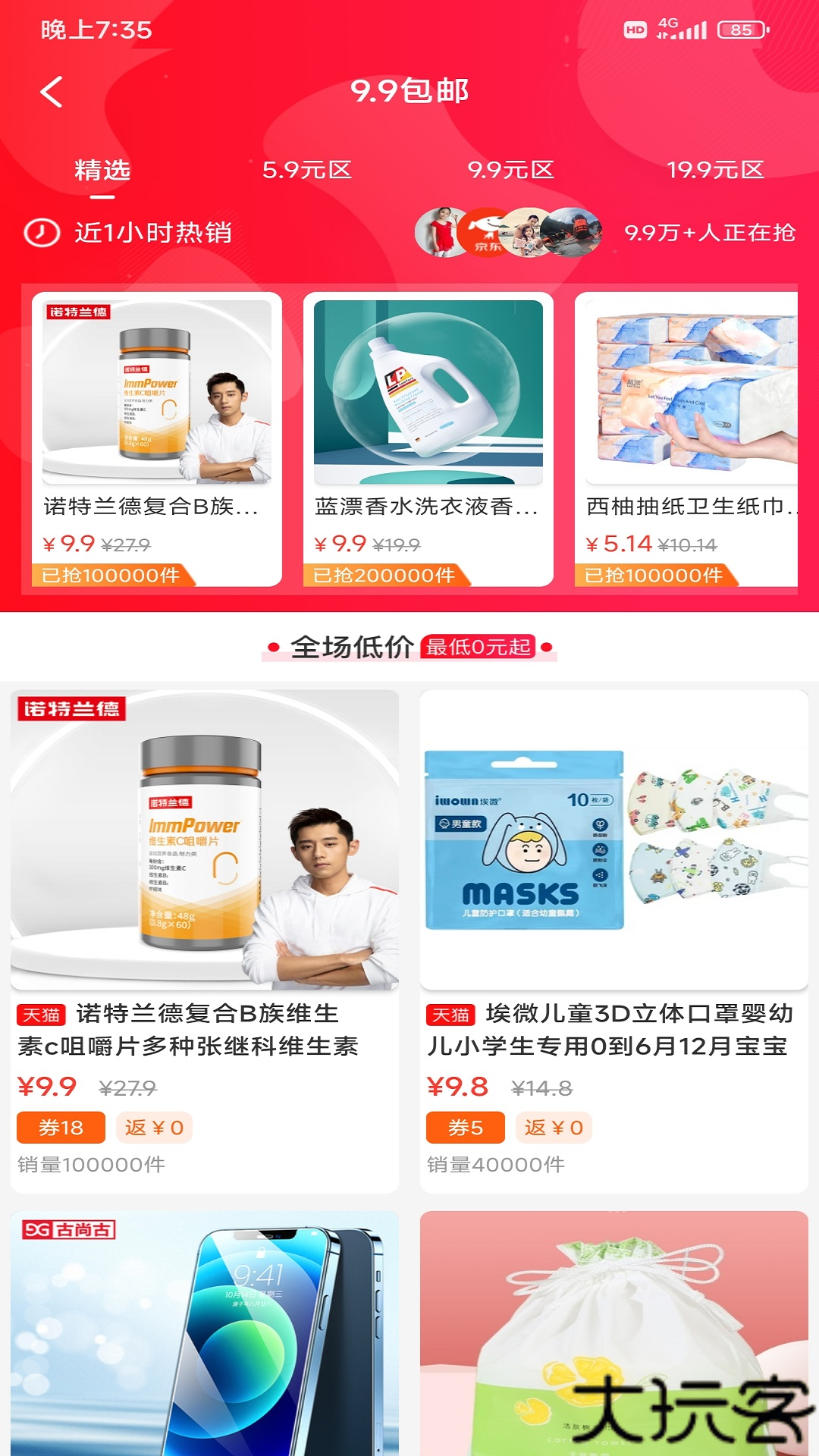Open the 古尚古 phone screen protector card
Image resolution: width=819 pixels, height=1456 pixels.
[x=205, y=1335]
